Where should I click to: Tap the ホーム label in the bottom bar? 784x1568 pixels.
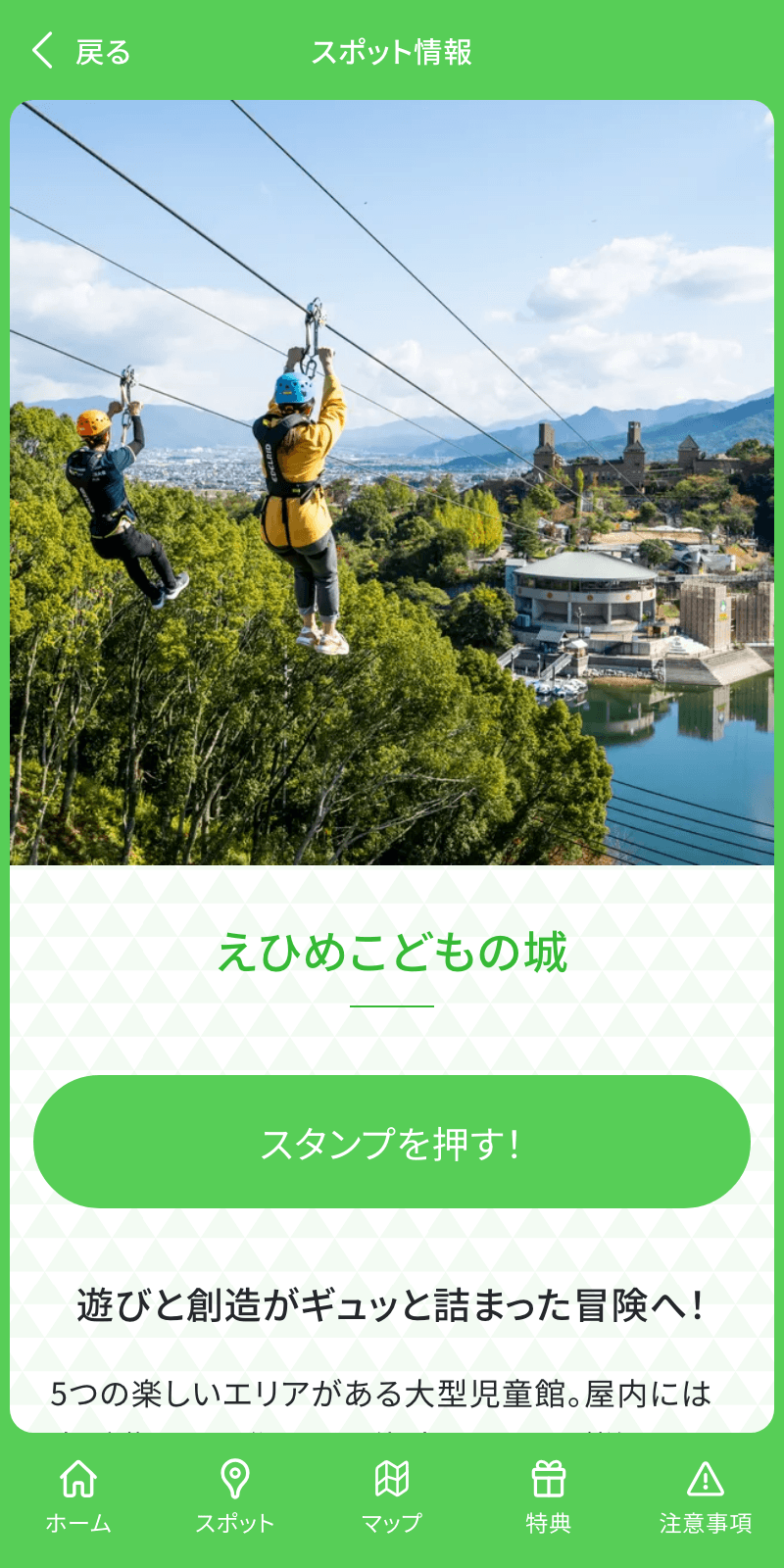point(78,1522)
